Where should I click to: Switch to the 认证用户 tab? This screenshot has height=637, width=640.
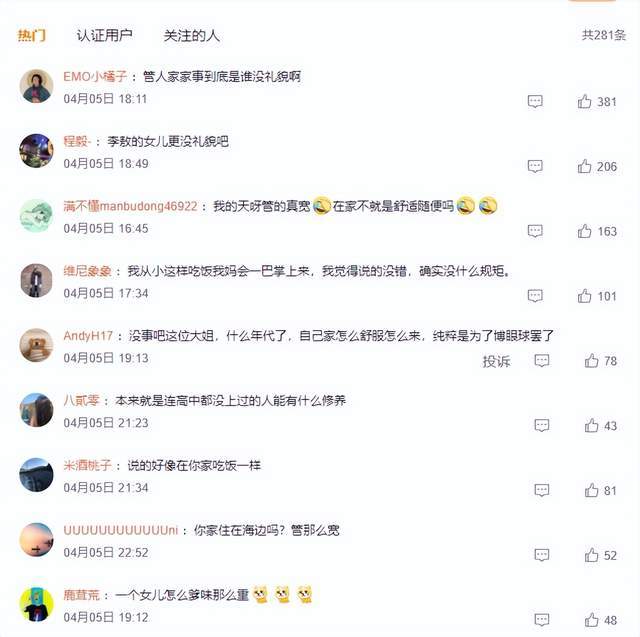coord(104,35)
